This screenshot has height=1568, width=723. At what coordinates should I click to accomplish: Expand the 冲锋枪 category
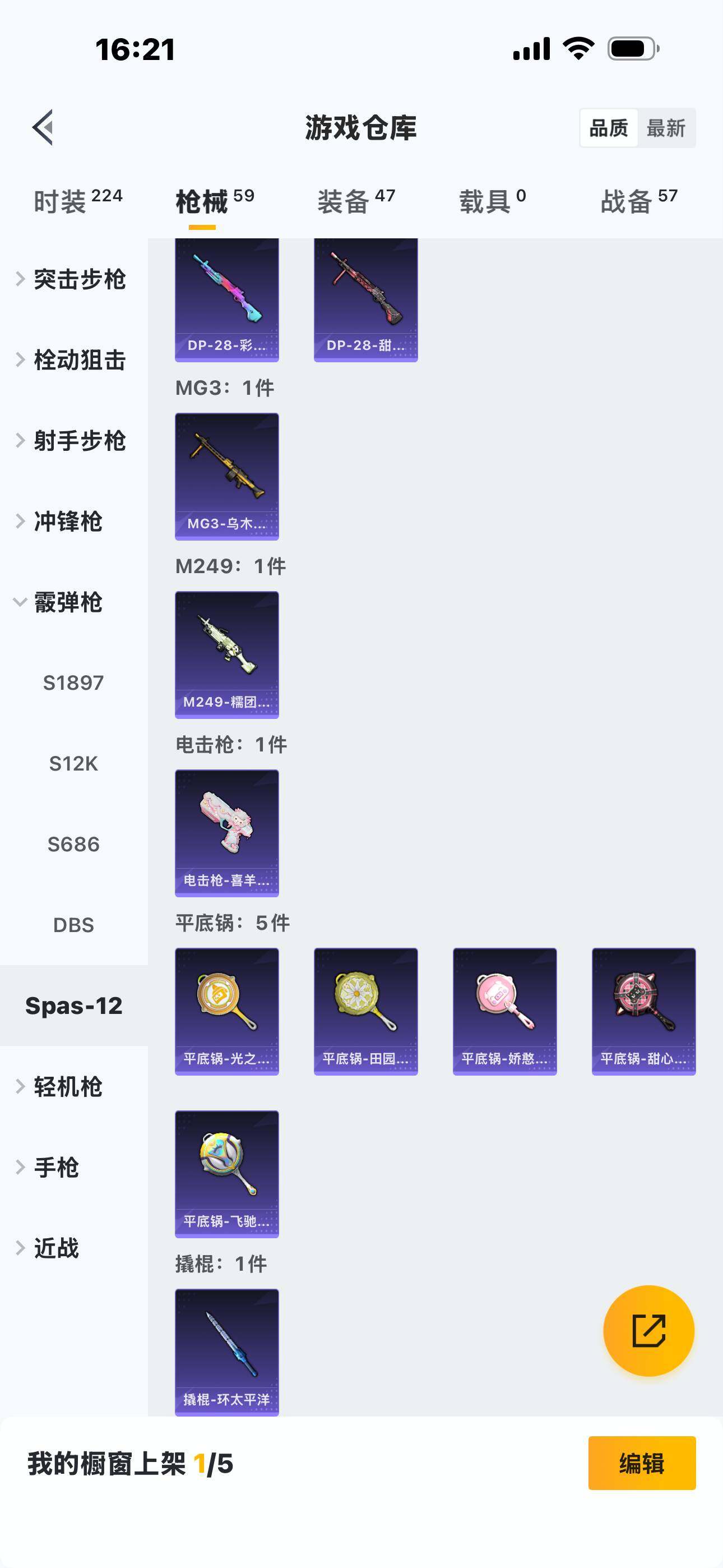point(67,522)
